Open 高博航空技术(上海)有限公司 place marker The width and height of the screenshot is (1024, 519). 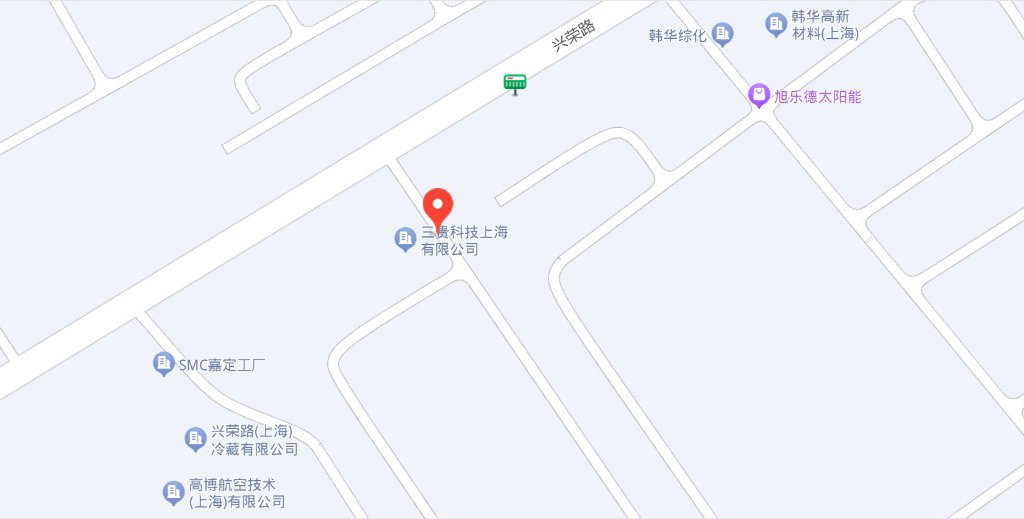(174, 492)
